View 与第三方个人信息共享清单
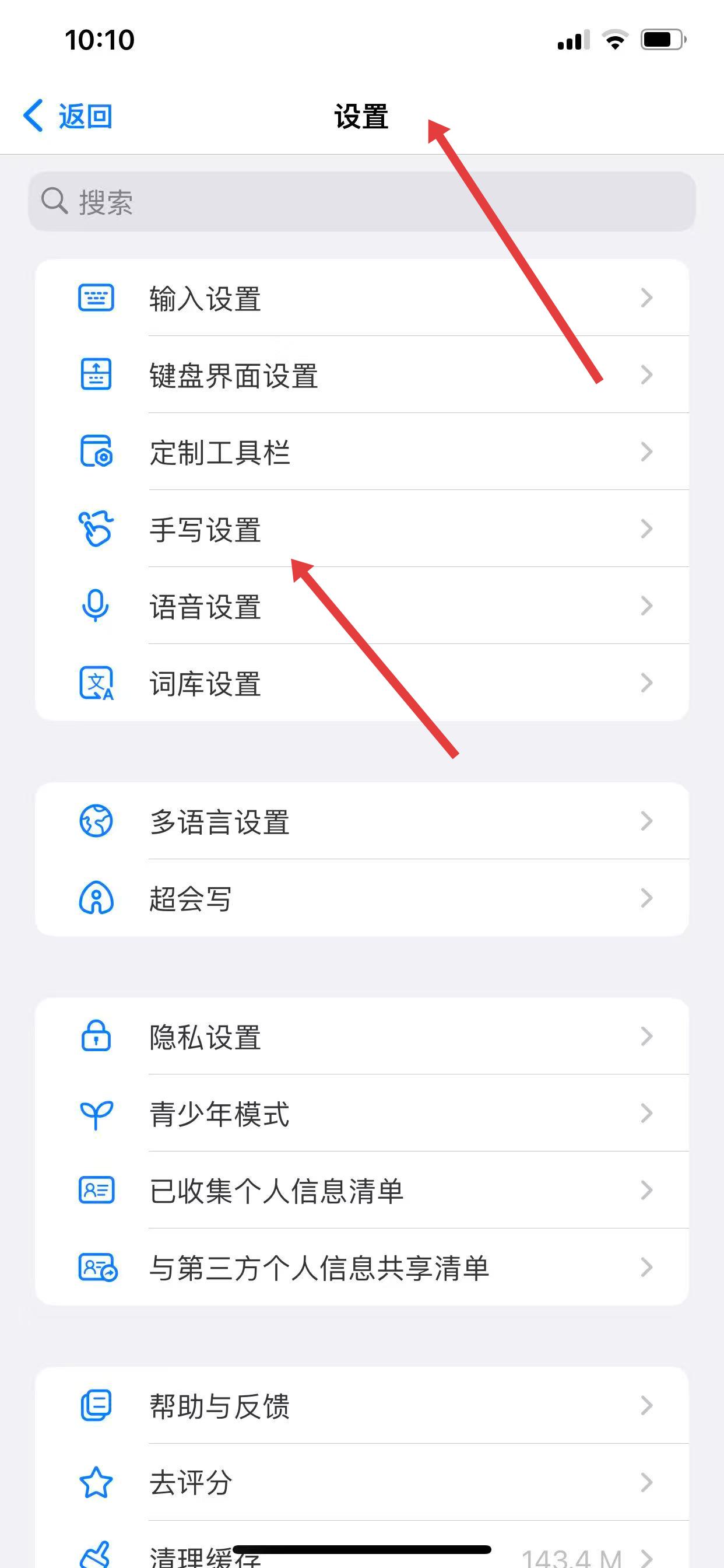Image resolution: width=724 pixels, height=1568 pixels. (x=361, y=1268)
